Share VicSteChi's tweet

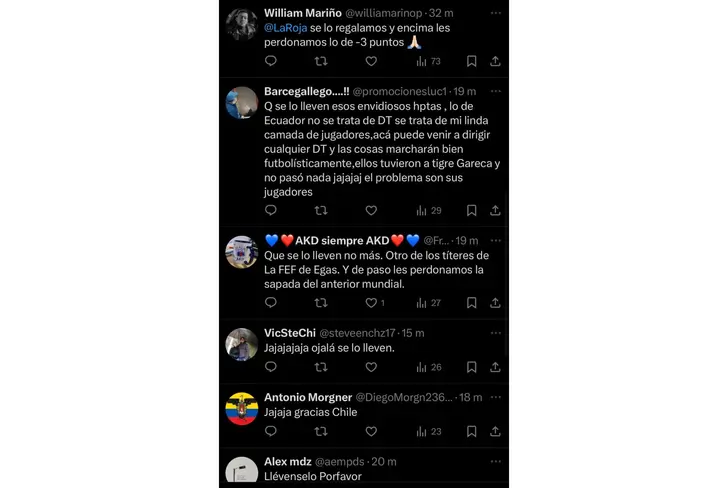(x=495, y=367)
